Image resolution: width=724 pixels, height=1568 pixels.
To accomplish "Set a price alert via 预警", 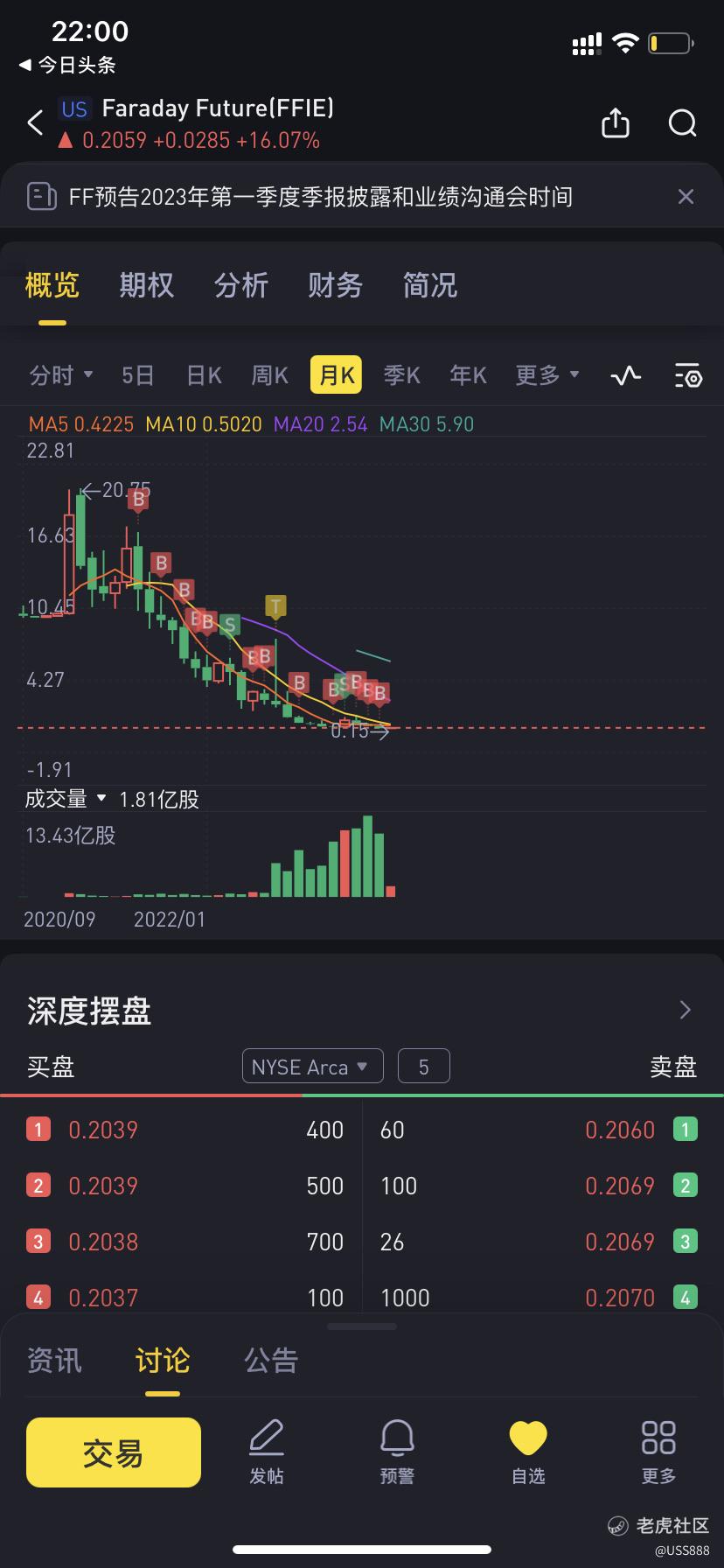I will point(397,1453).
